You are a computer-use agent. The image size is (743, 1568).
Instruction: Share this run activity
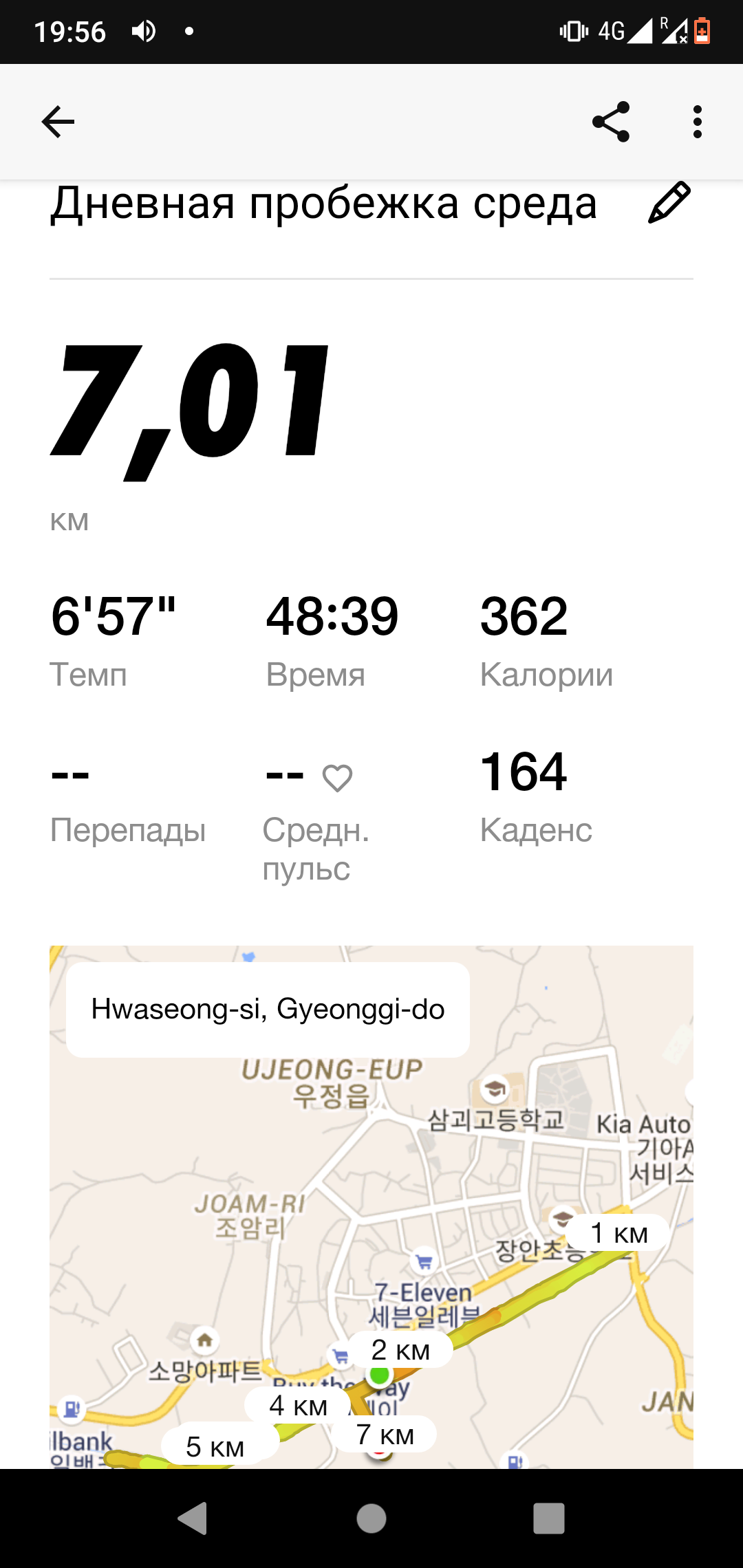611,122
